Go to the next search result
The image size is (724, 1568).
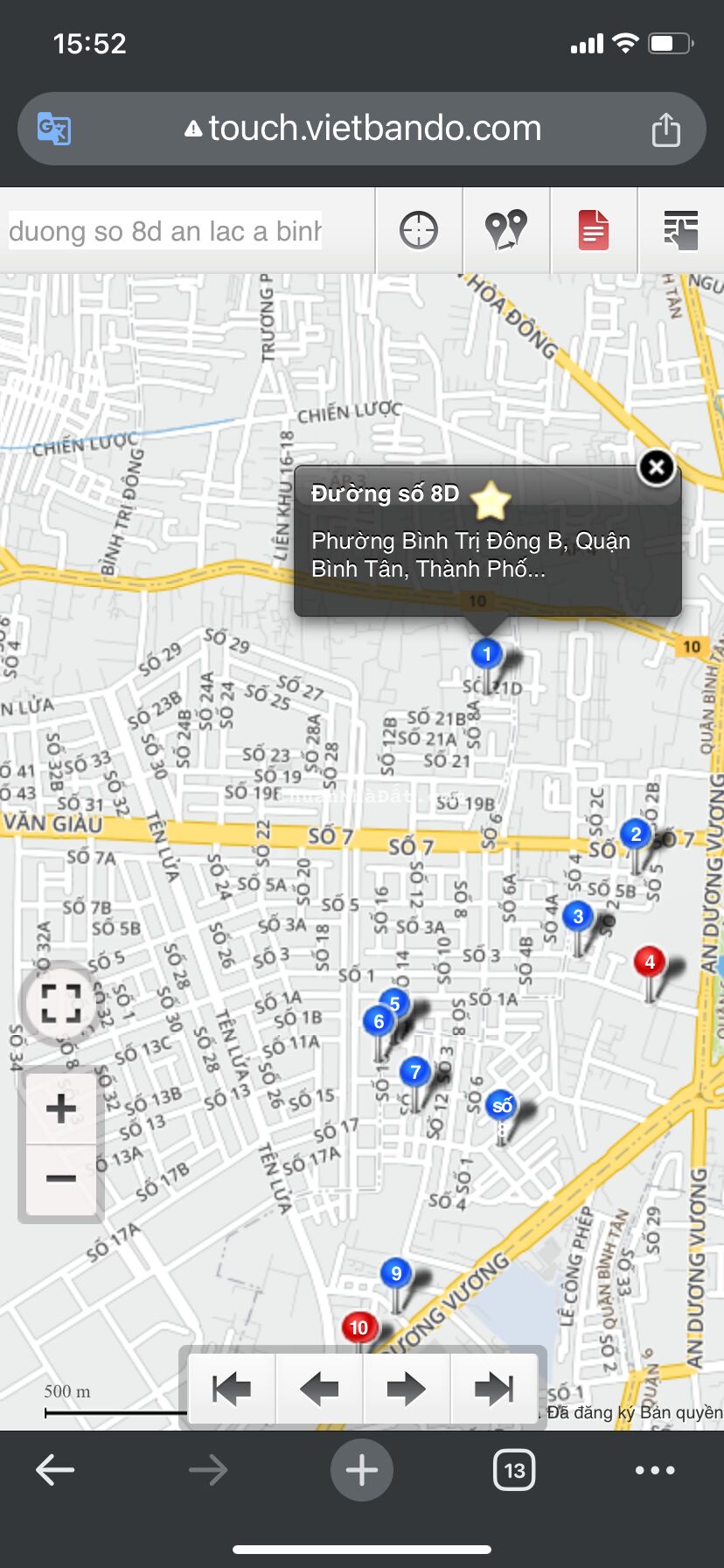[x=407, y=1389]
